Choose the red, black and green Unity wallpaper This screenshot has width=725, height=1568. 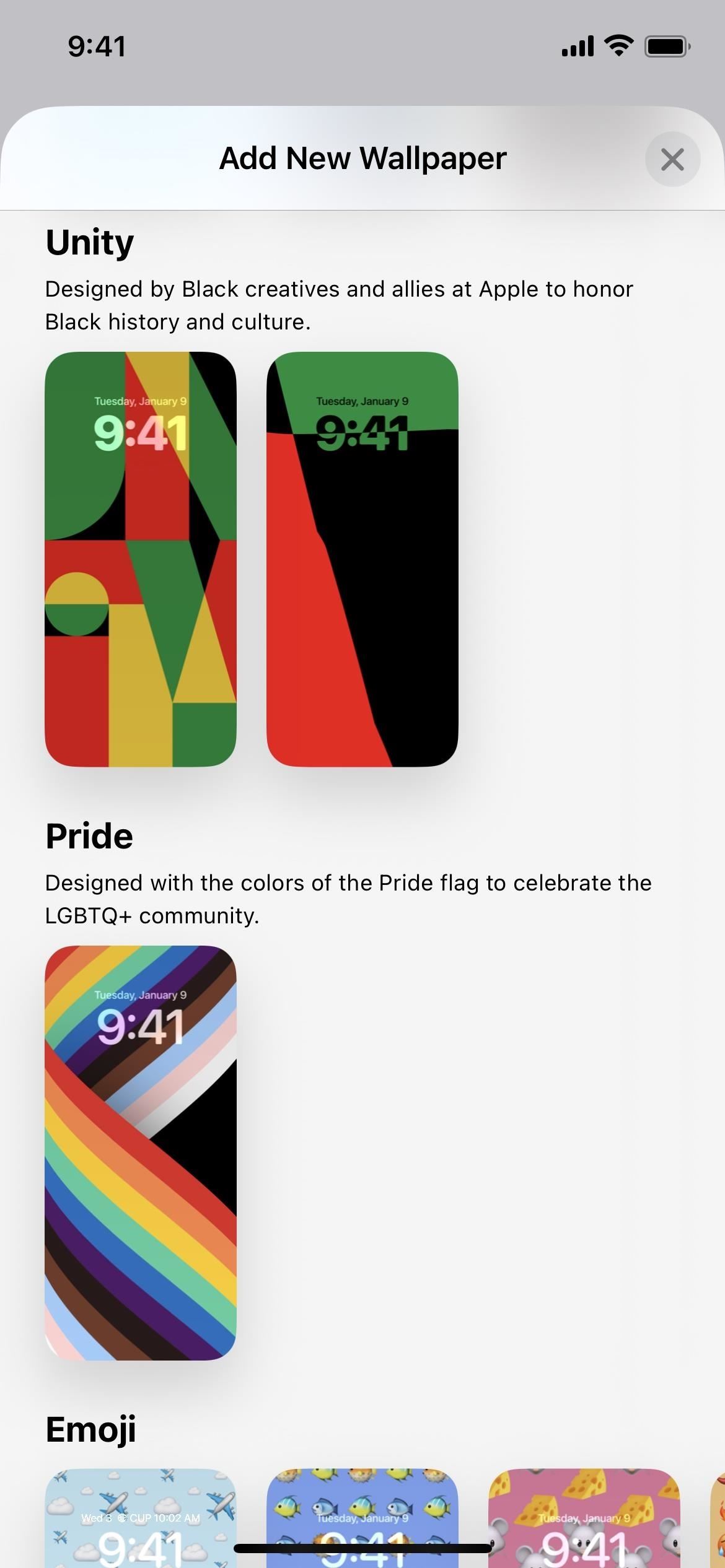click(362, 559)
